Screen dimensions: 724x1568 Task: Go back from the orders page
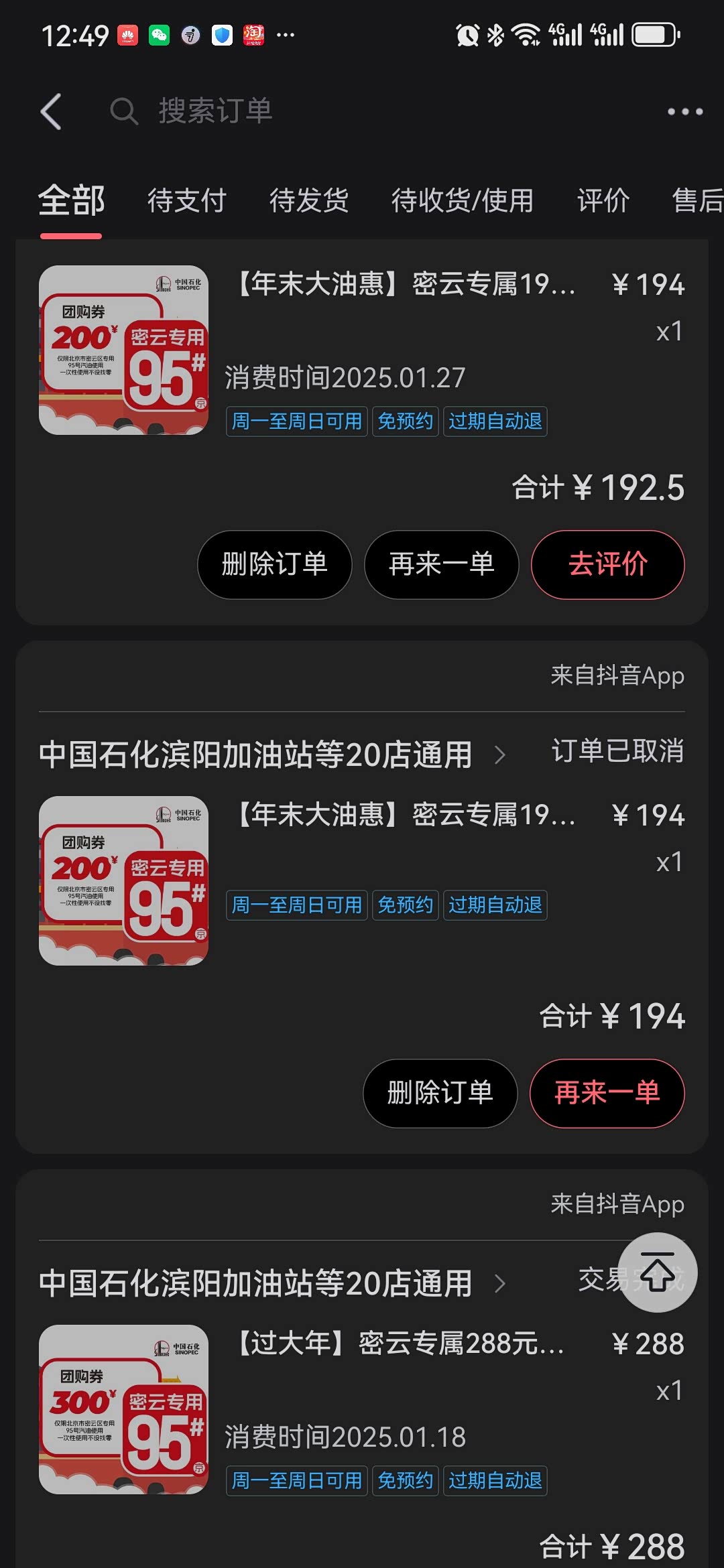point(52,111)
